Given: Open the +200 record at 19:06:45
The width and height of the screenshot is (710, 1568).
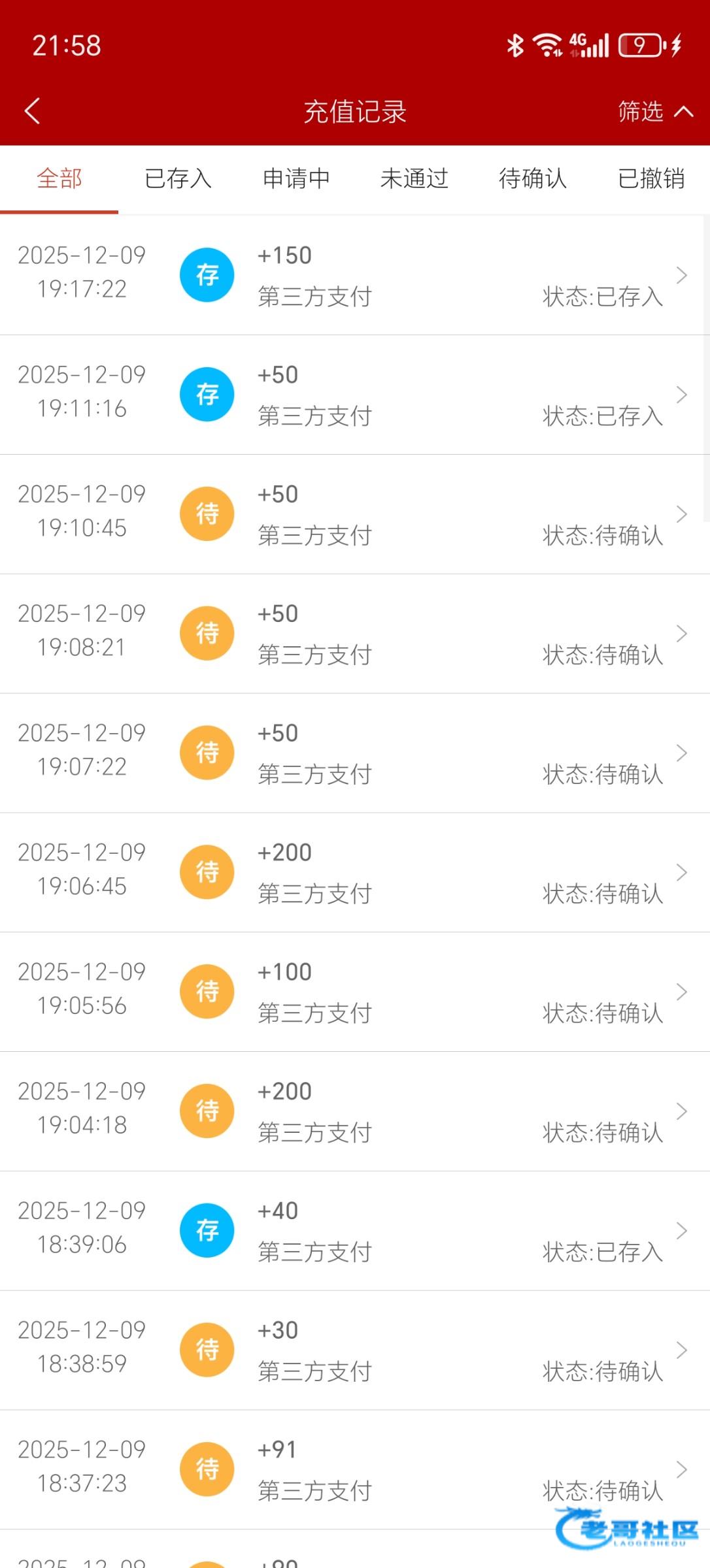Looking at the screenshot, I should 355,873.
